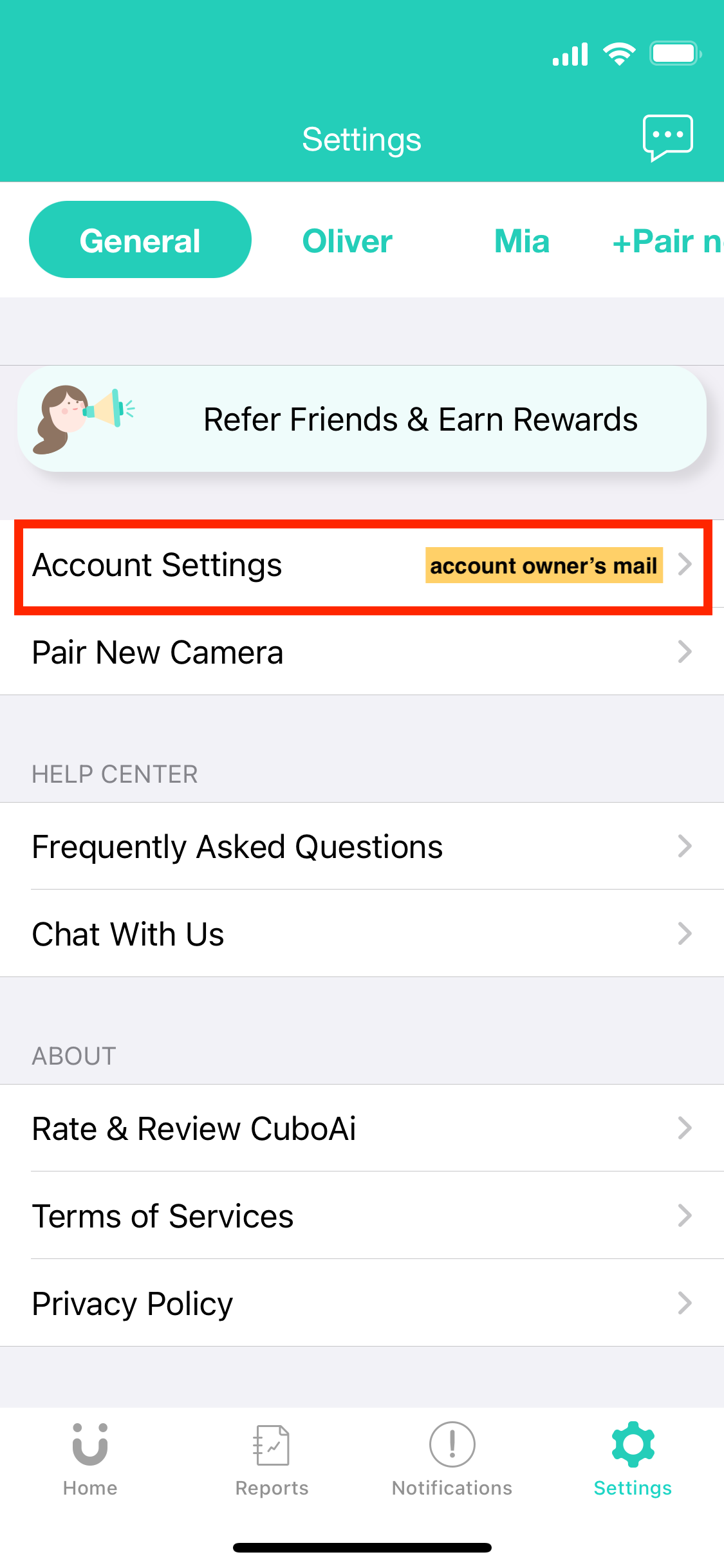Open the chat message icon in header
Viewport: 724px width, 1568px height.
click(667, 137)
